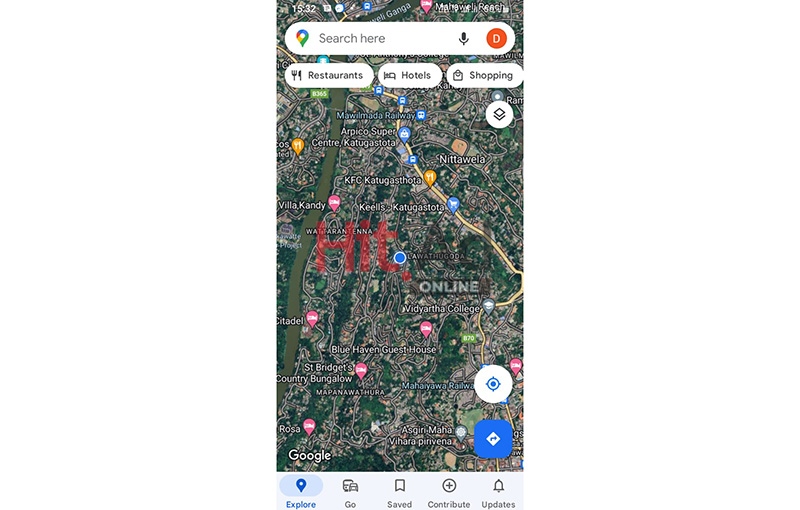Select the Blue Haven Guest House pin
The image size is (800, 510).
427,329
